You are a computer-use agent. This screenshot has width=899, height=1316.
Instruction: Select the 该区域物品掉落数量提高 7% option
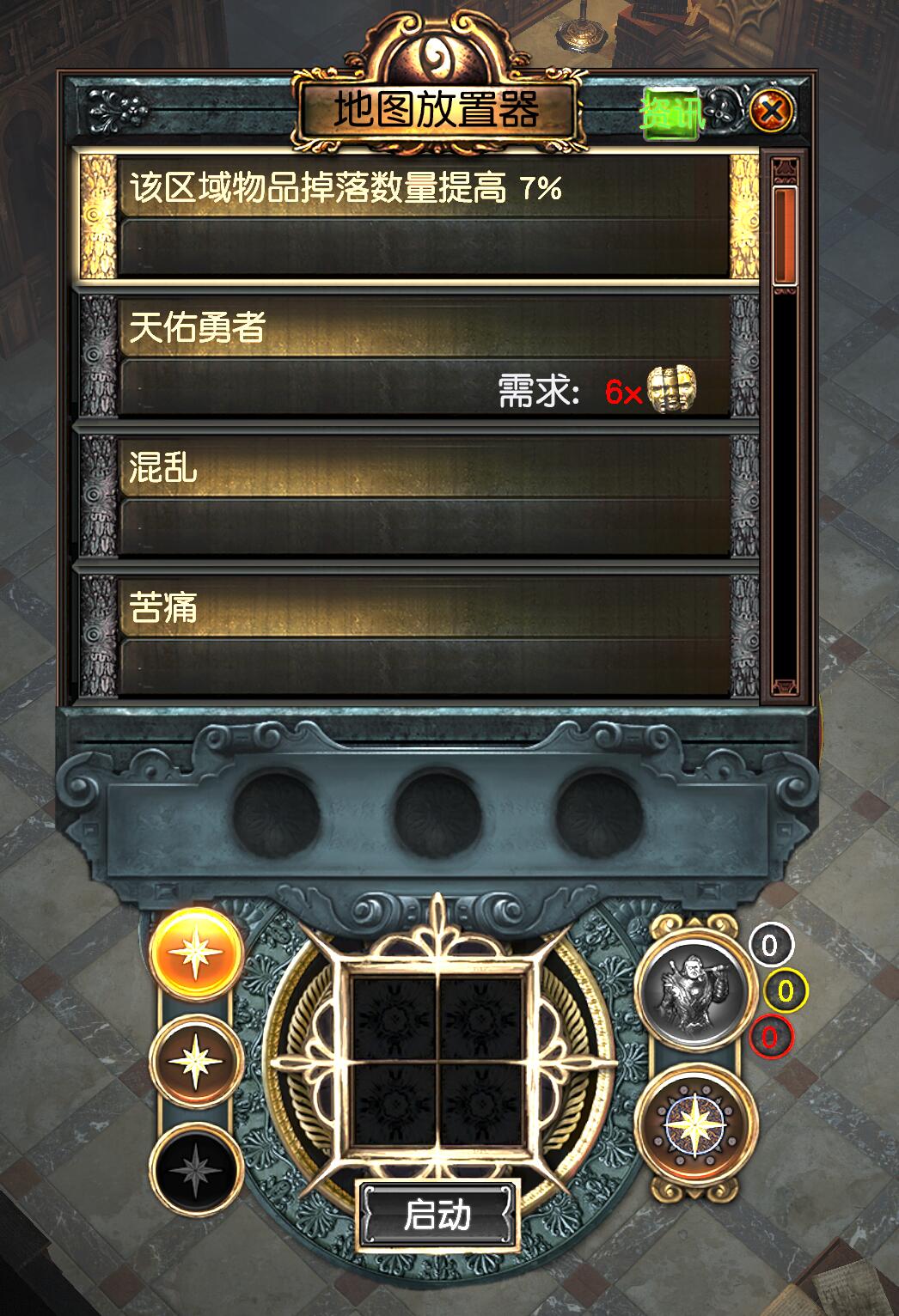[x=421, y=215]
